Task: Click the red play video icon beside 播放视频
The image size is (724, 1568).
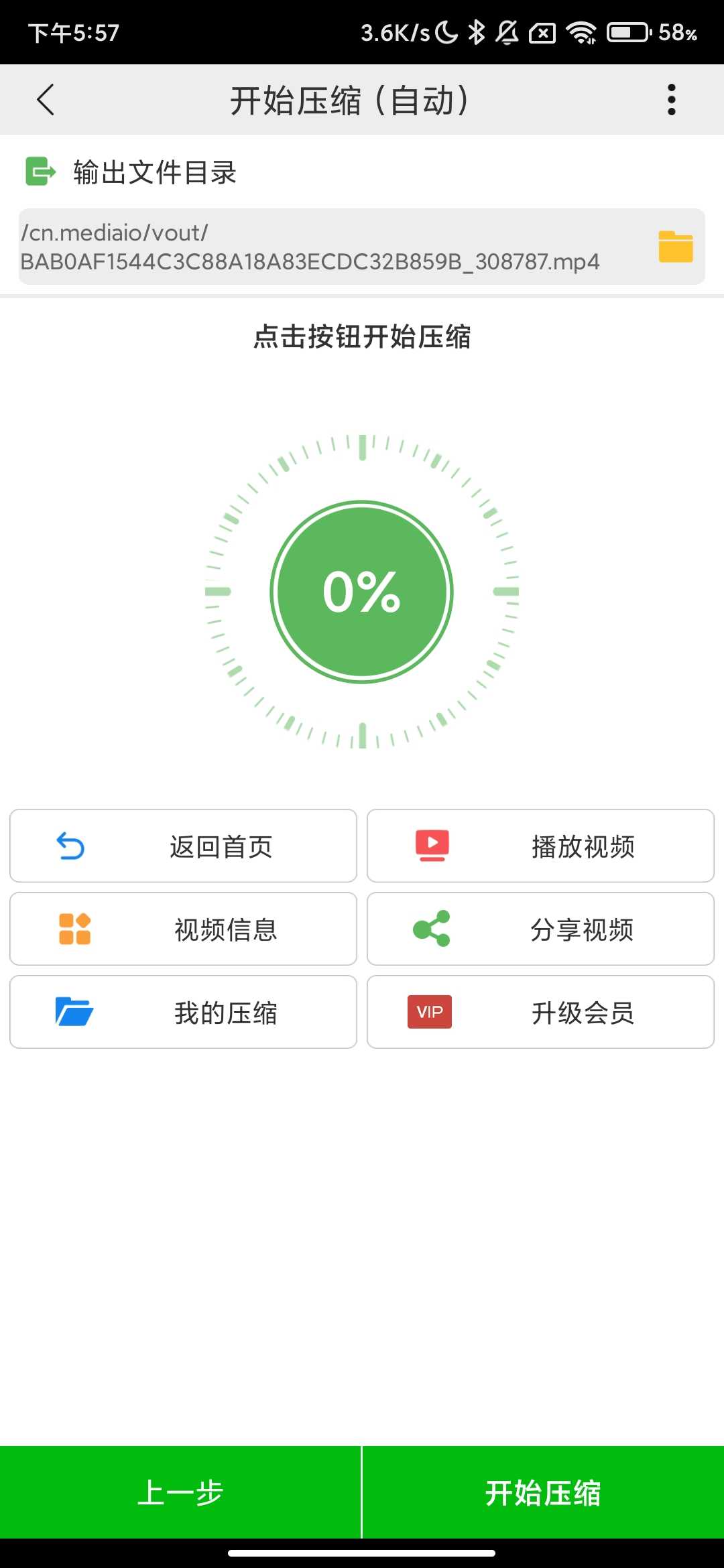Action: [x=429, y=846]
